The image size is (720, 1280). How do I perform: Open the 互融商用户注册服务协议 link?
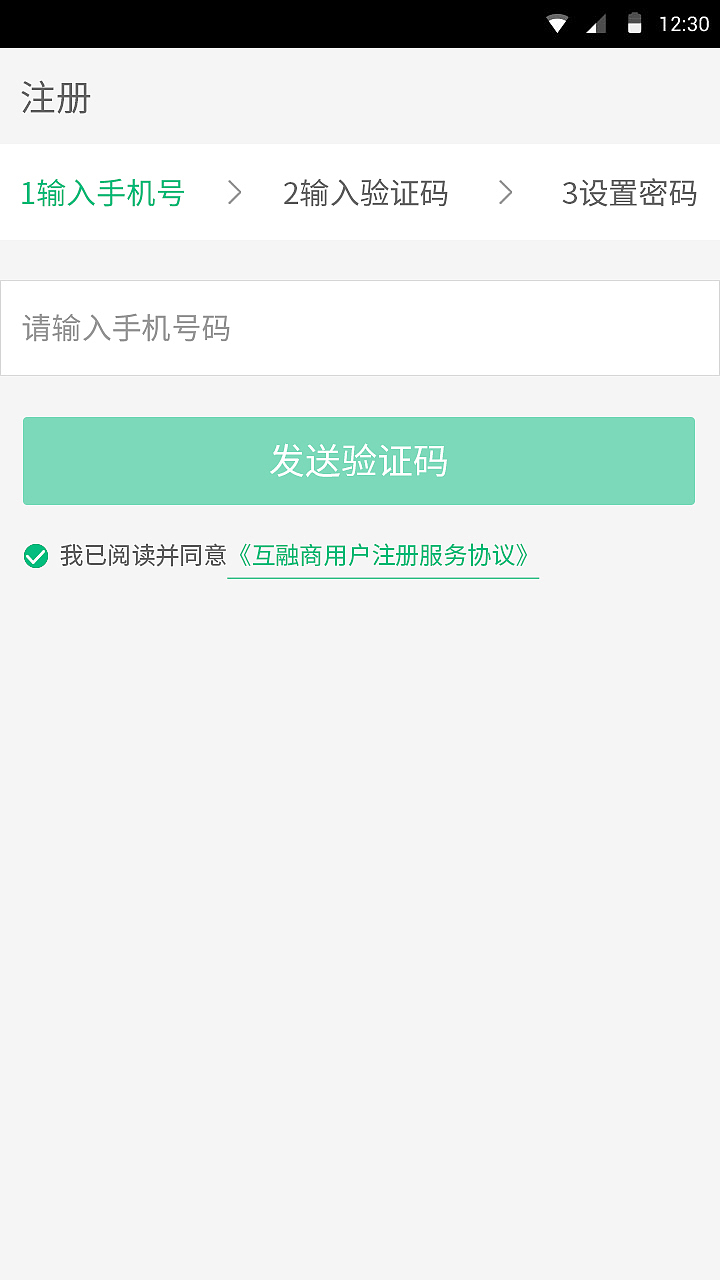click(385, 555)
